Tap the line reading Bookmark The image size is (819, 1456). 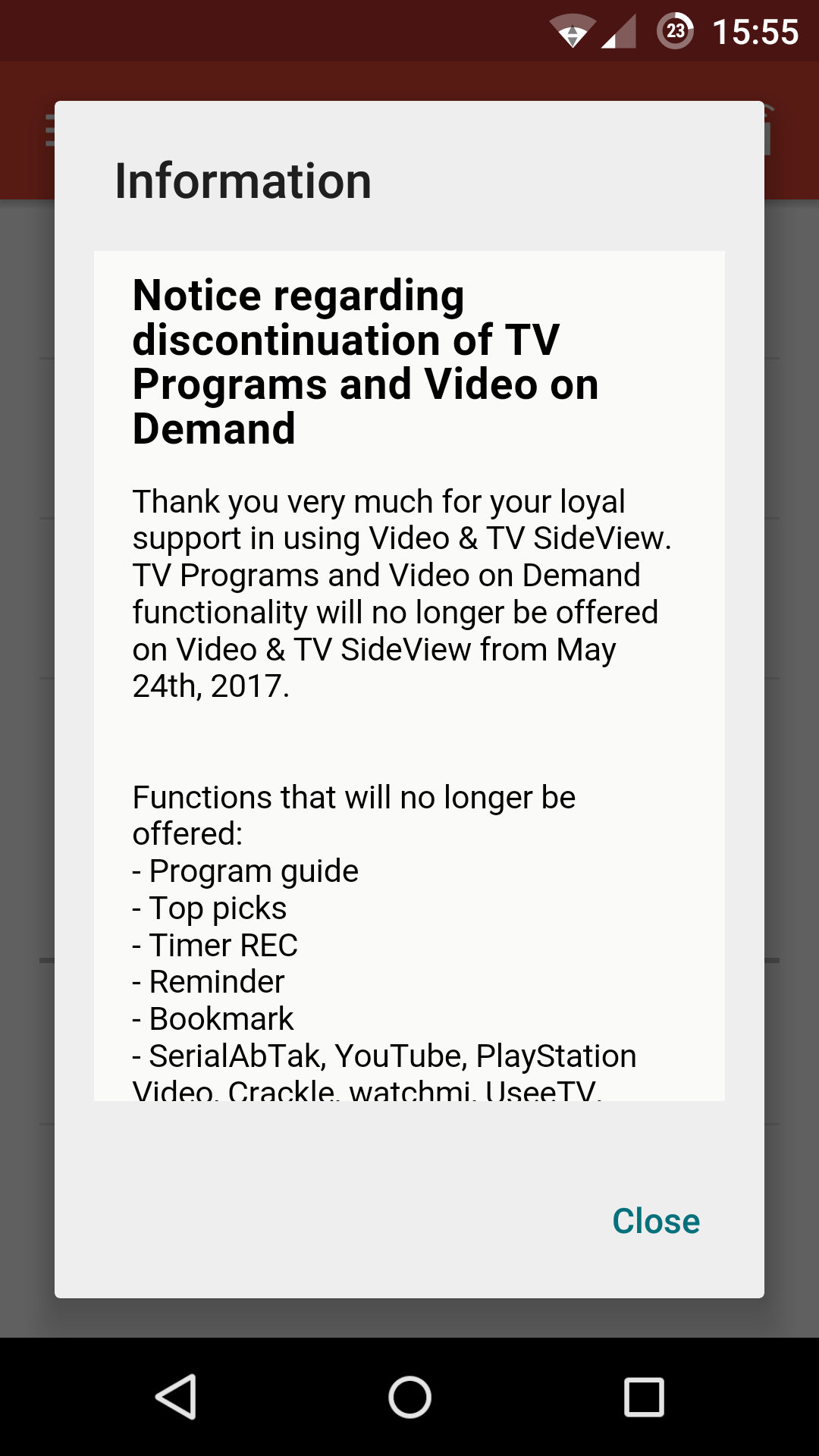point(212,1018)
